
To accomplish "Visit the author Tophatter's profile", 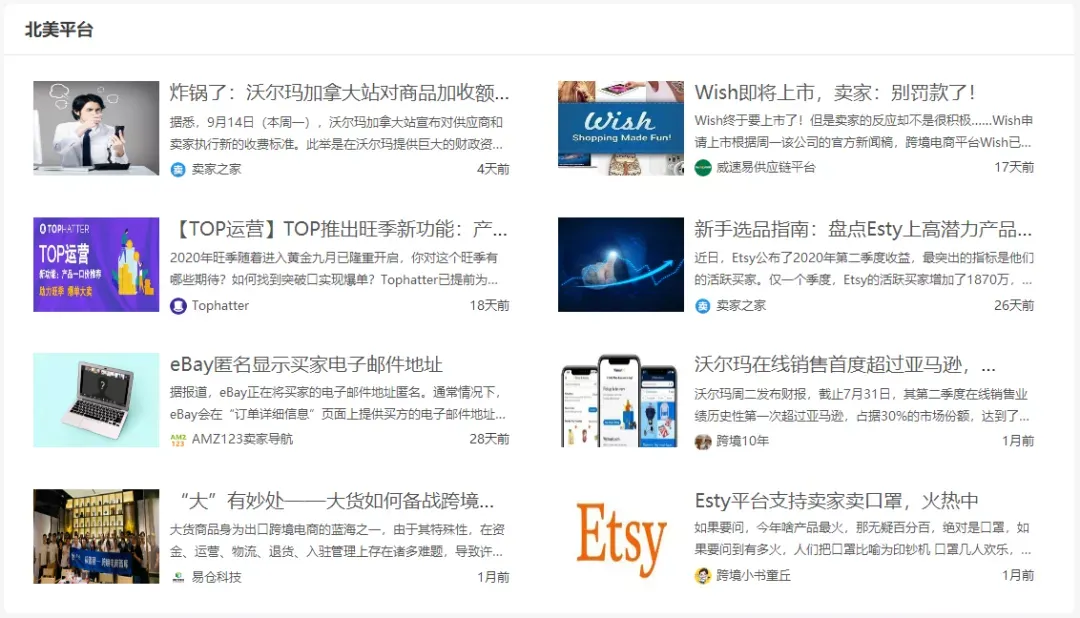I will [x=220, y=305].
